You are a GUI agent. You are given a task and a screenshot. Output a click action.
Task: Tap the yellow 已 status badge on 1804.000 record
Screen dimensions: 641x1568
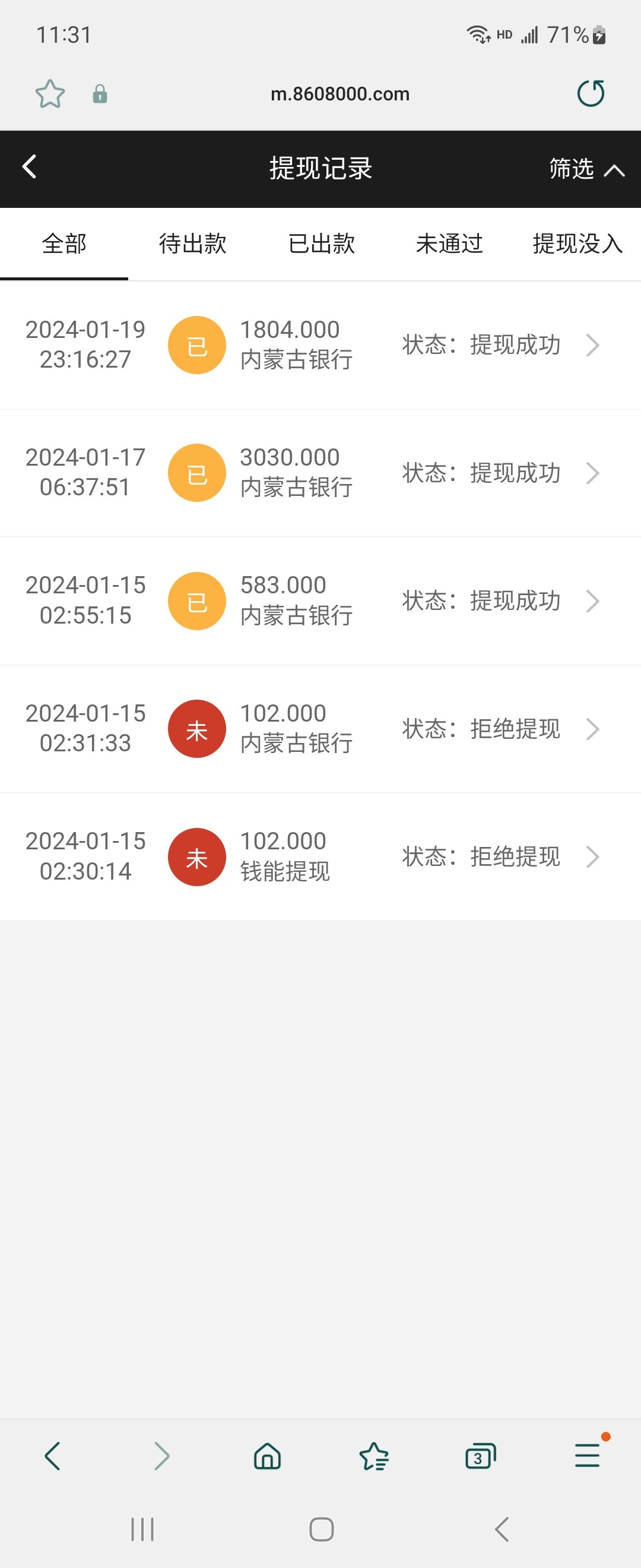point(196,344)
